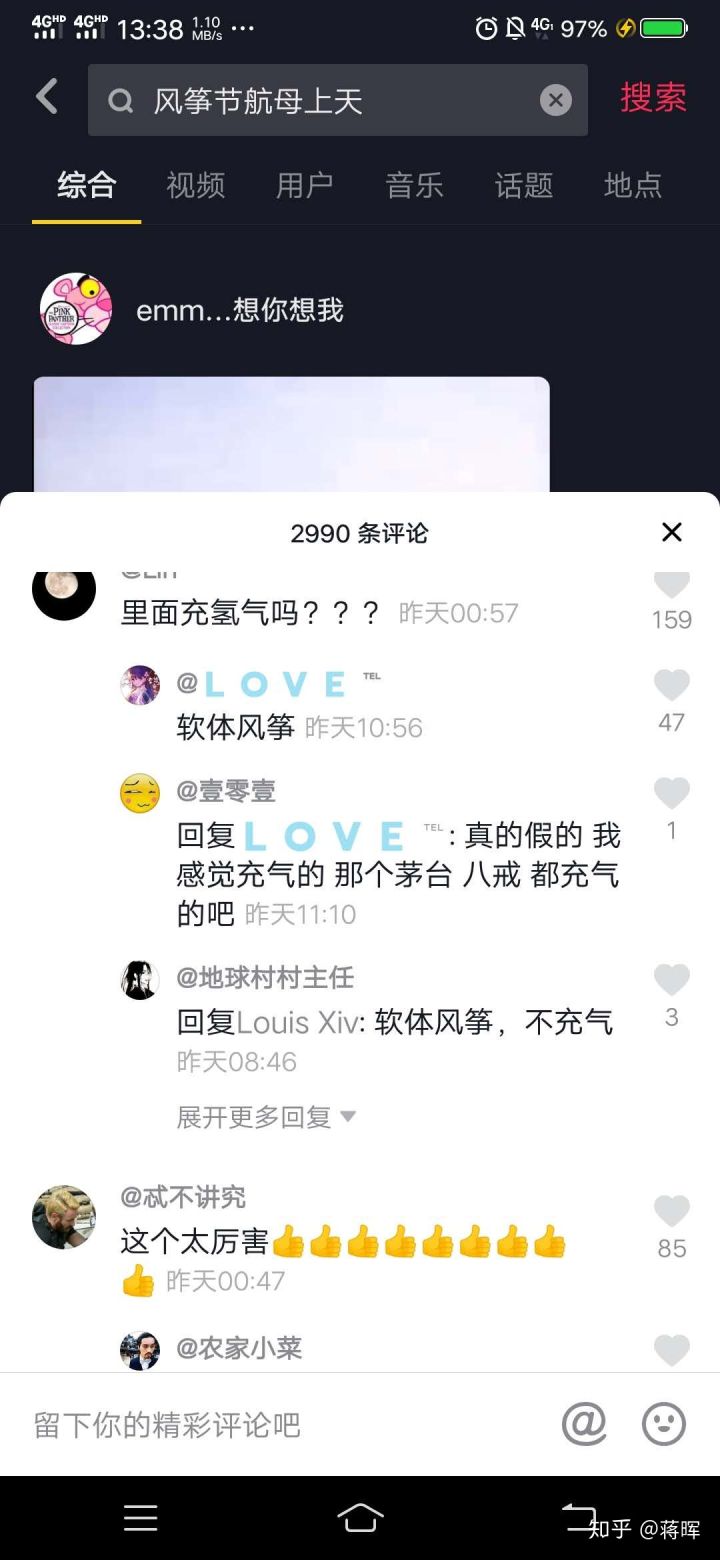Tap the home button in navigation bar
The width and height of the screenshot is (720, 1560).
coord(360,1518)
